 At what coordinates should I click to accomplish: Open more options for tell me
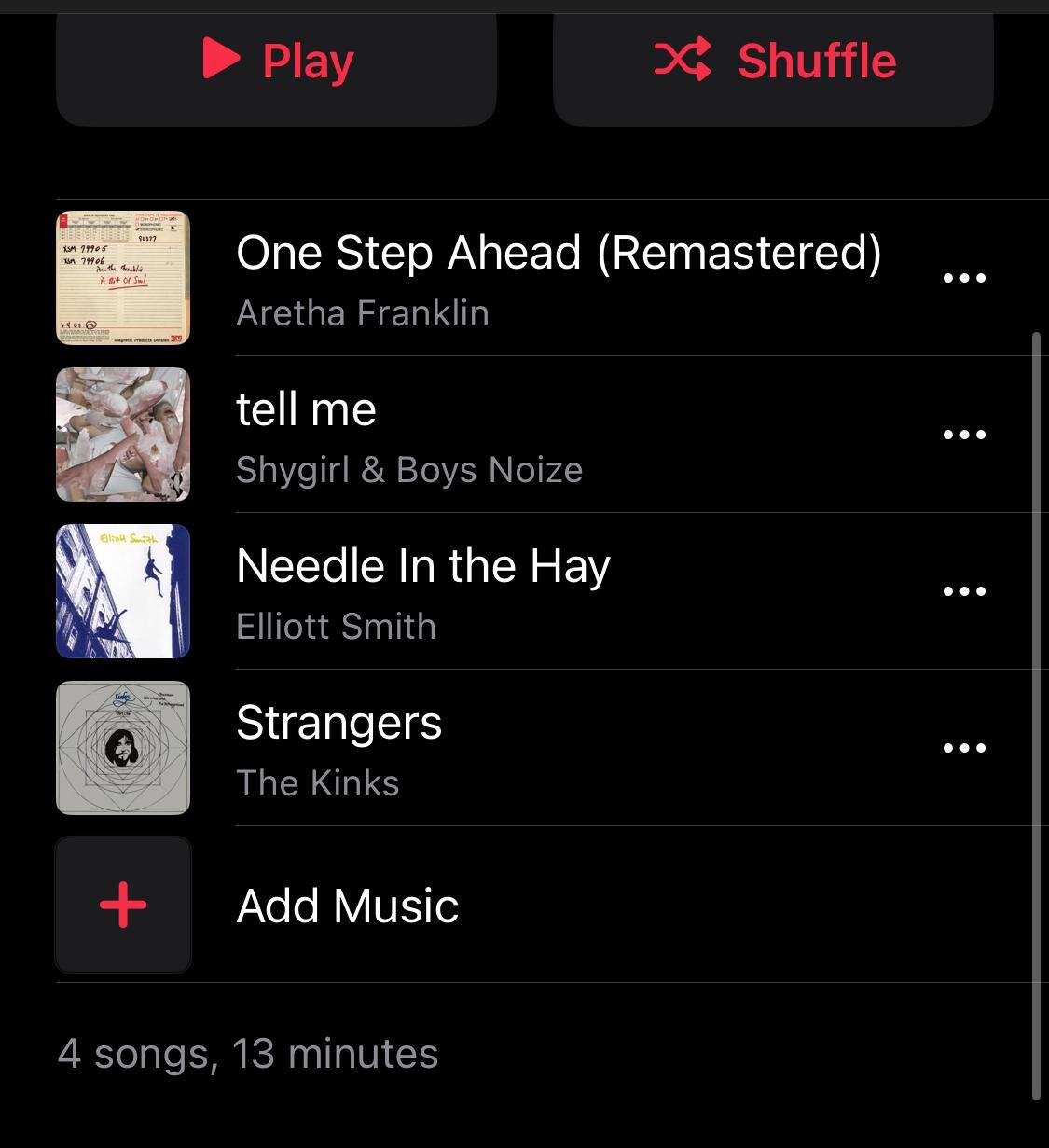pos(964,435)
